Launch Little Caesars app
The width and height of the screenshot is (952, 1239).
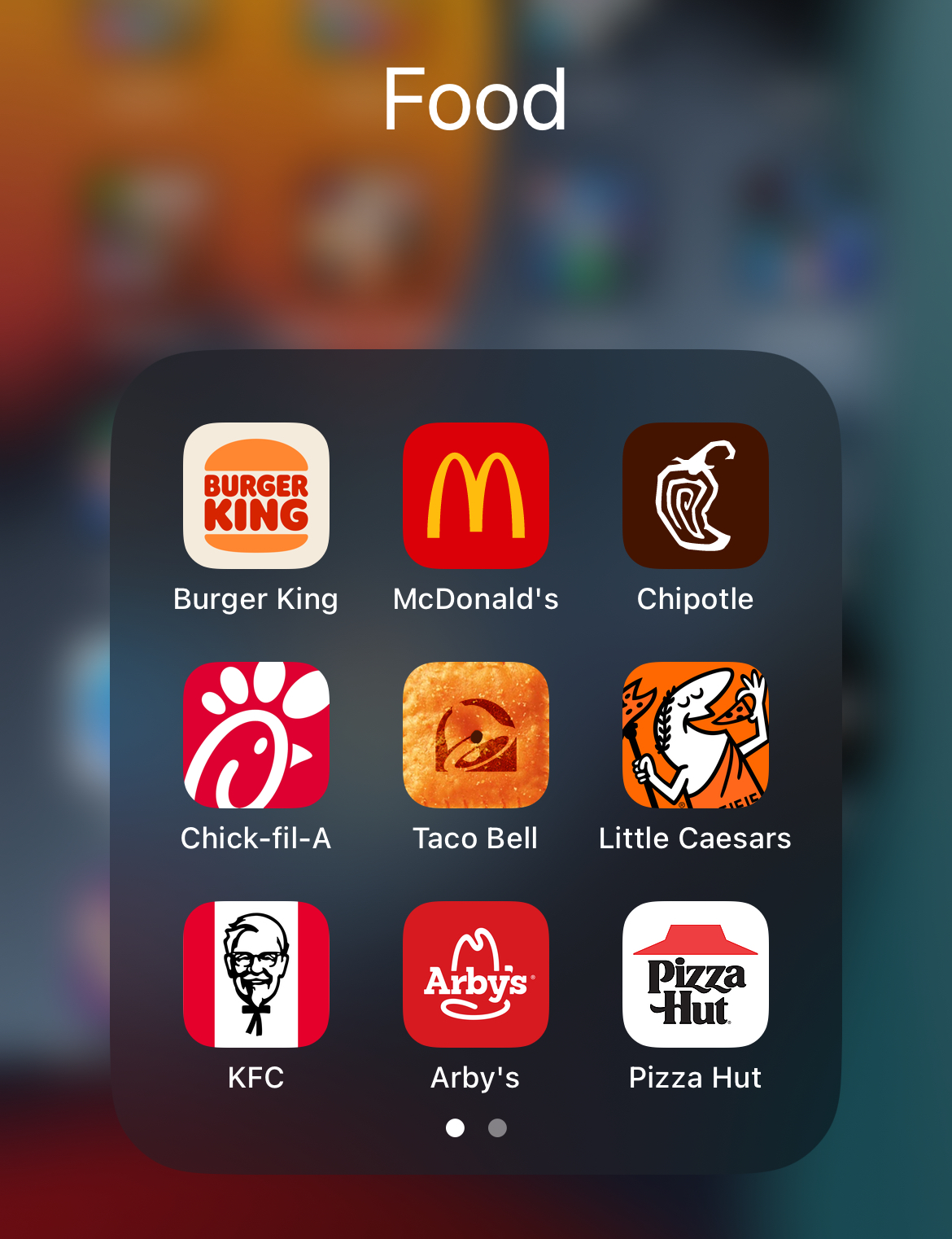(696, 734)
